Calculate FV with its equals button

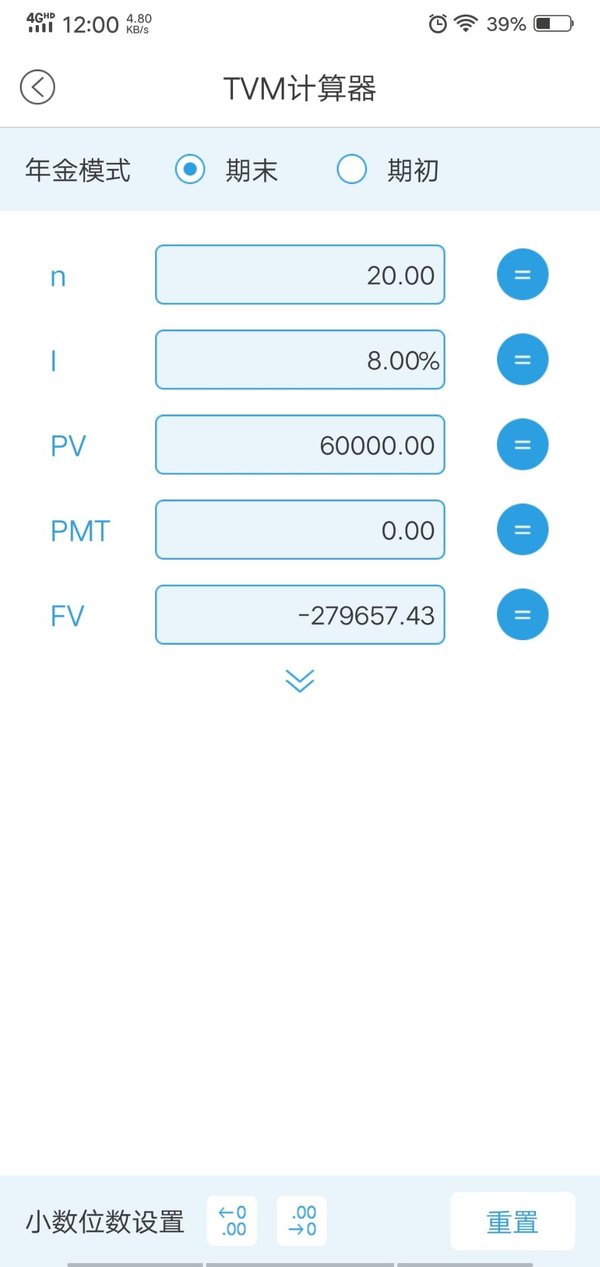[523, 615]
